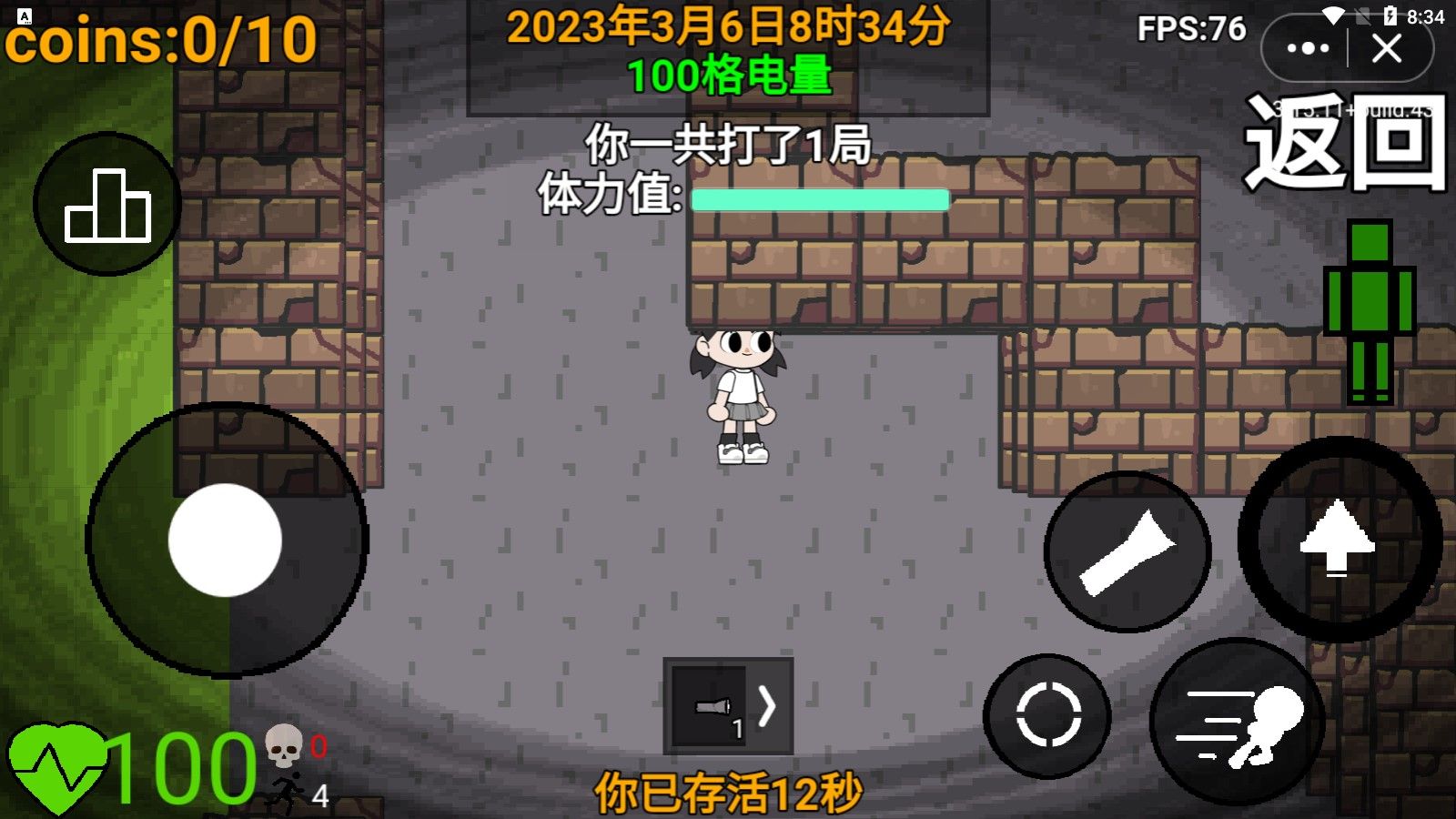The image size is (1456, 819).
Task: Tap the circular target button
Action: pos(1048,715)
